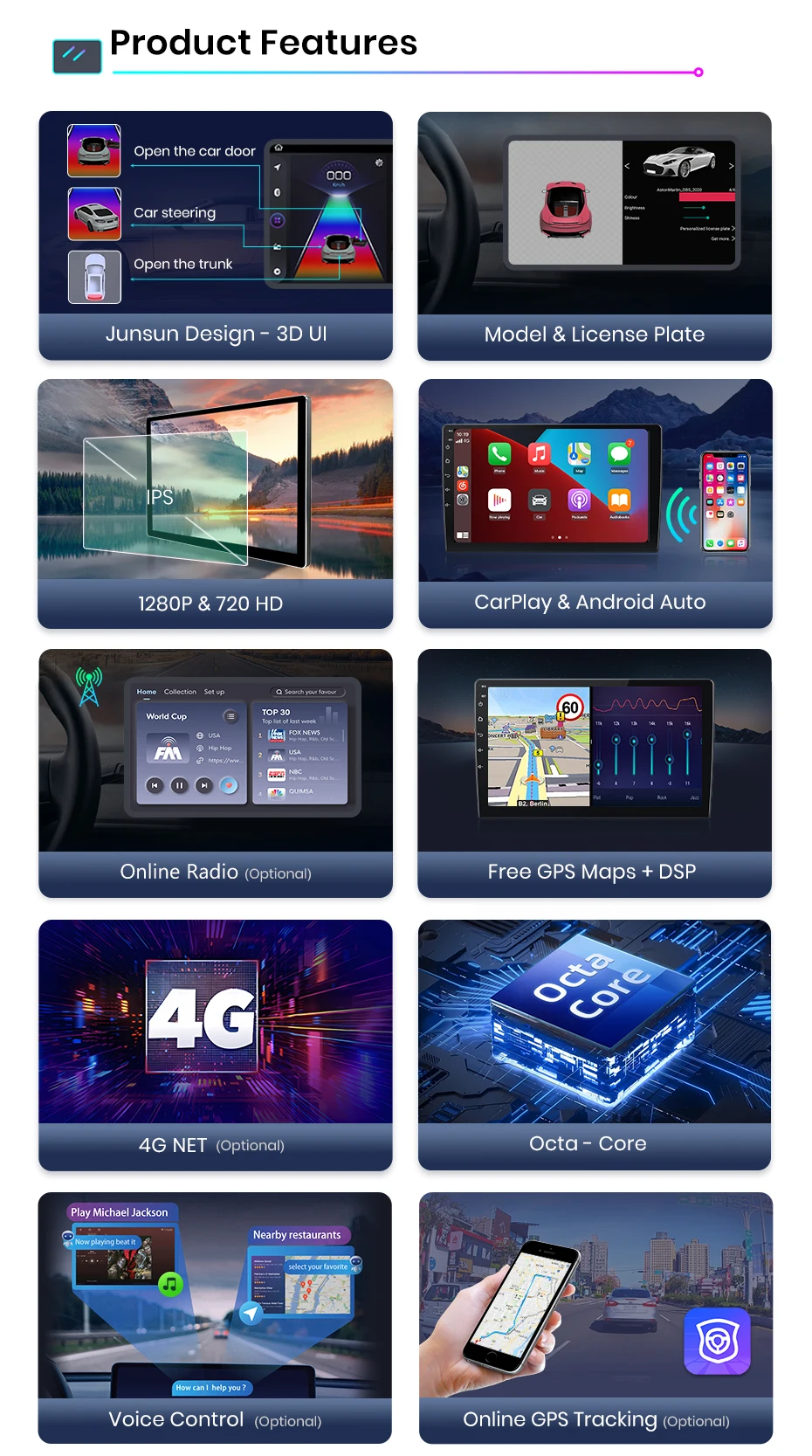Launch the Audiobooks app
Image resolution: width=812 pixels, height=1456 pixels.
(619, 500)
